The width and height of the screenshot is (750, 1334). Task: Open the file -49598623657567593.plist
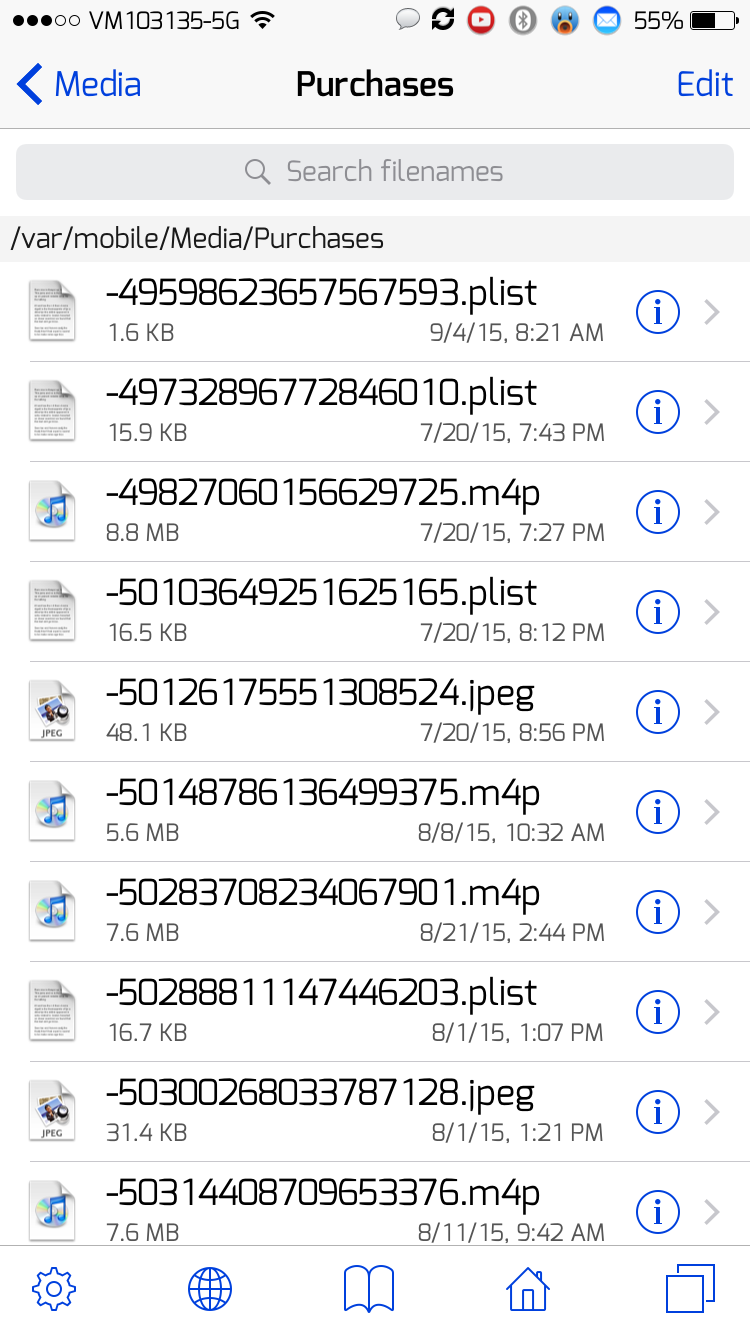pyautogui.click(x=375, y=312)
